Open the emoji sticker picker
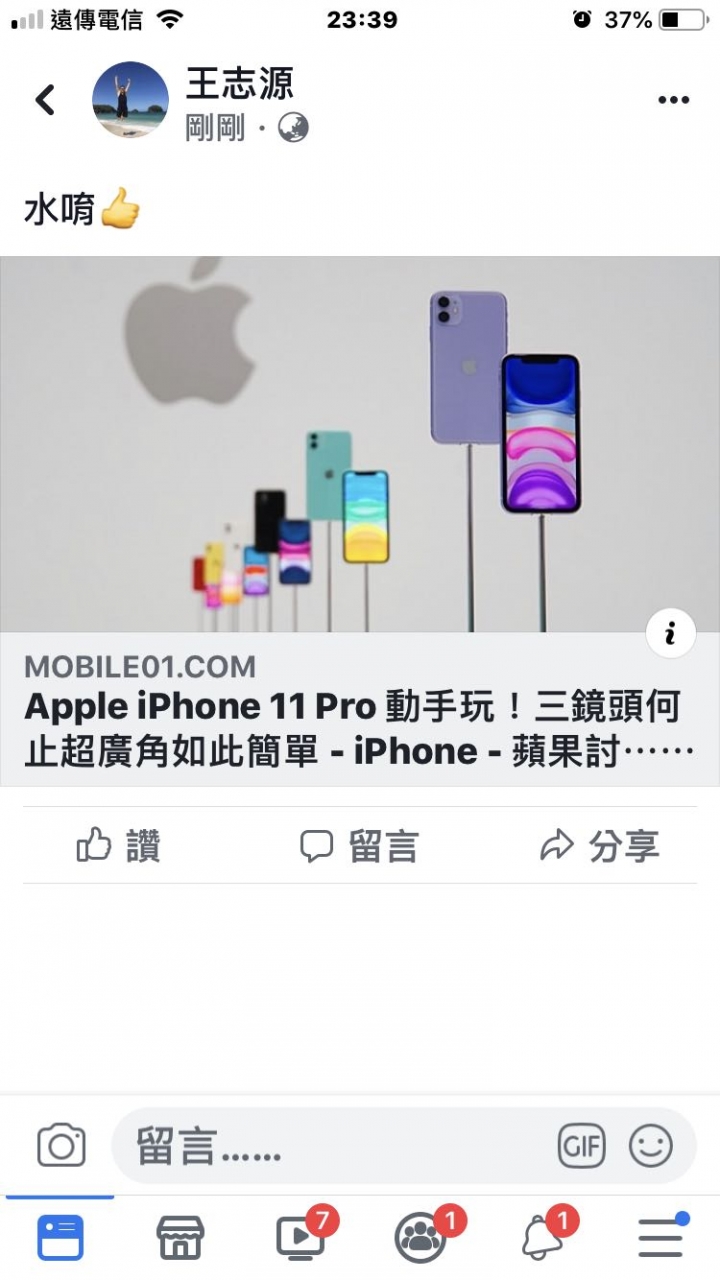Viewport: 720px width, 1280px height. (x=650, y=1146)
